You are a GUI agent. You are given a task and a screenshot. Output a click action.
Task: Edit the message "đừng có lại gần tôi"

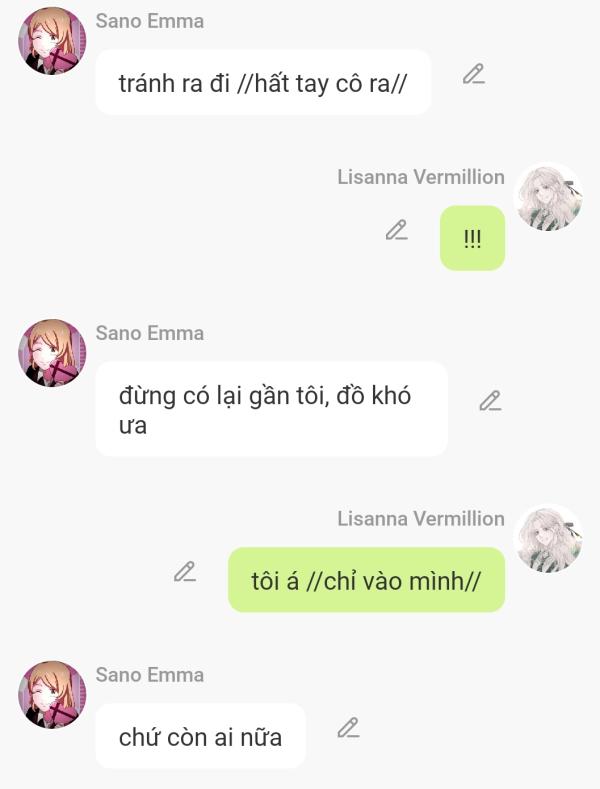489,401
